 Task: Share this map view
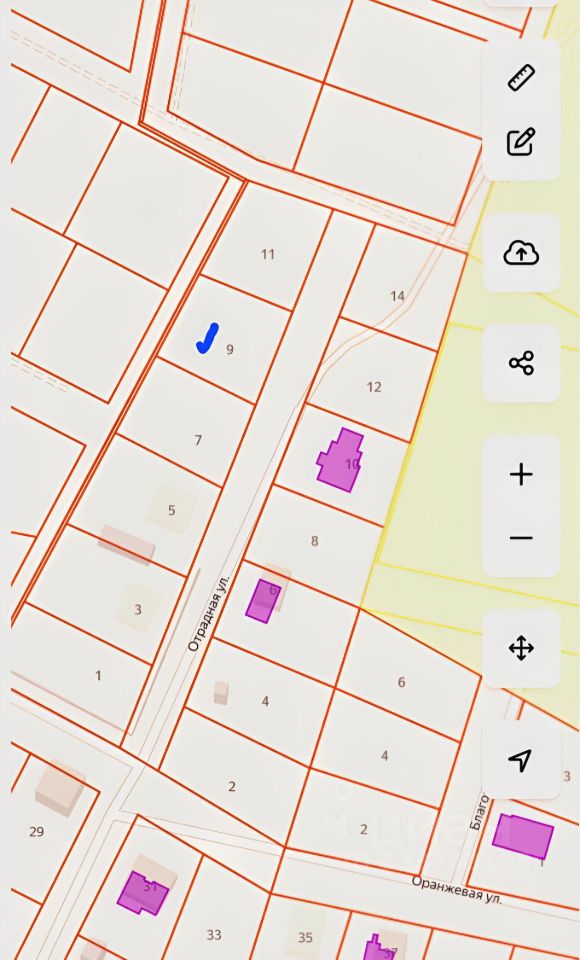521,363
